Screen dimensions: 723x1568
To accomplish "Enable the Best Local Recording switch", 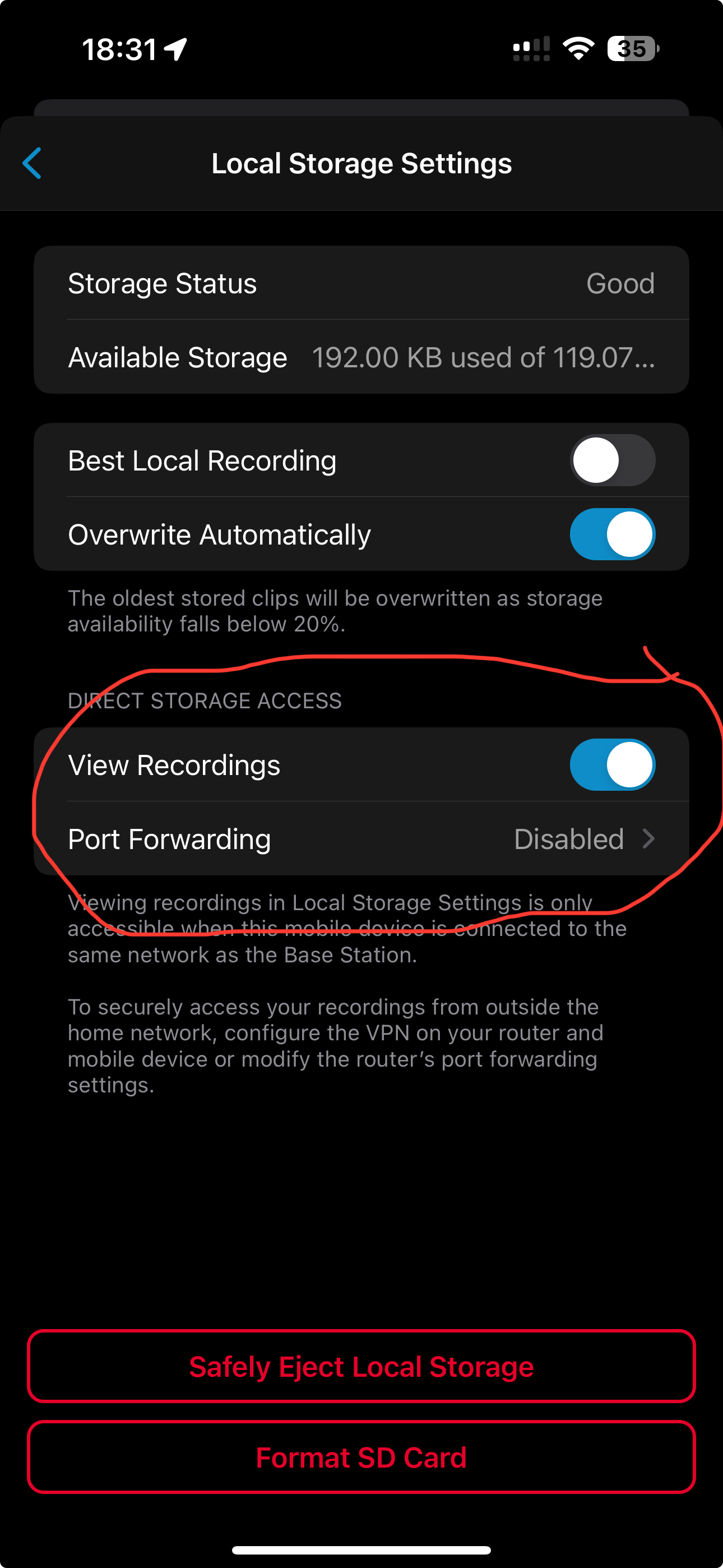I will (x=612, y=460).
